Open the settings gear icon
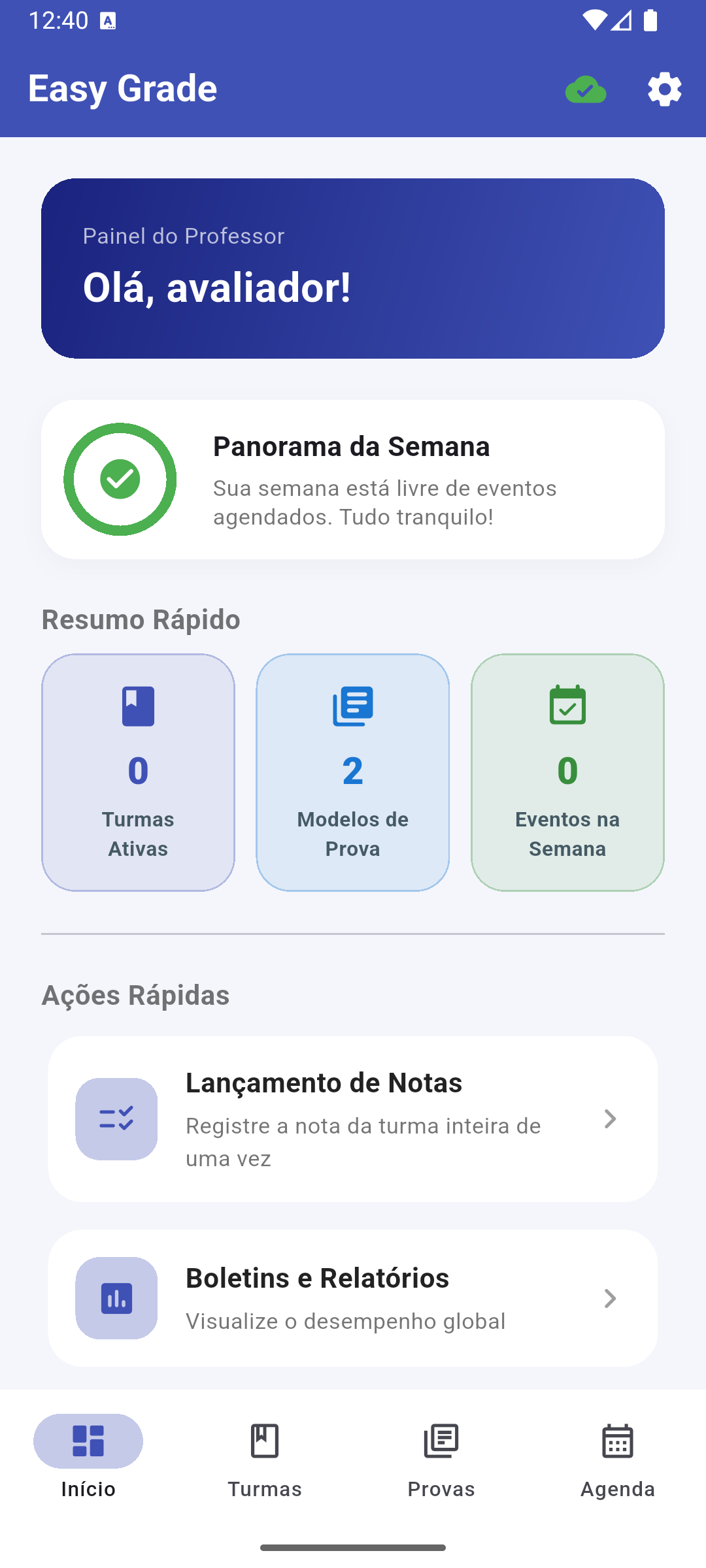Image resolution: width=706 pixels, height=1568 pixels. click(664, 89)
